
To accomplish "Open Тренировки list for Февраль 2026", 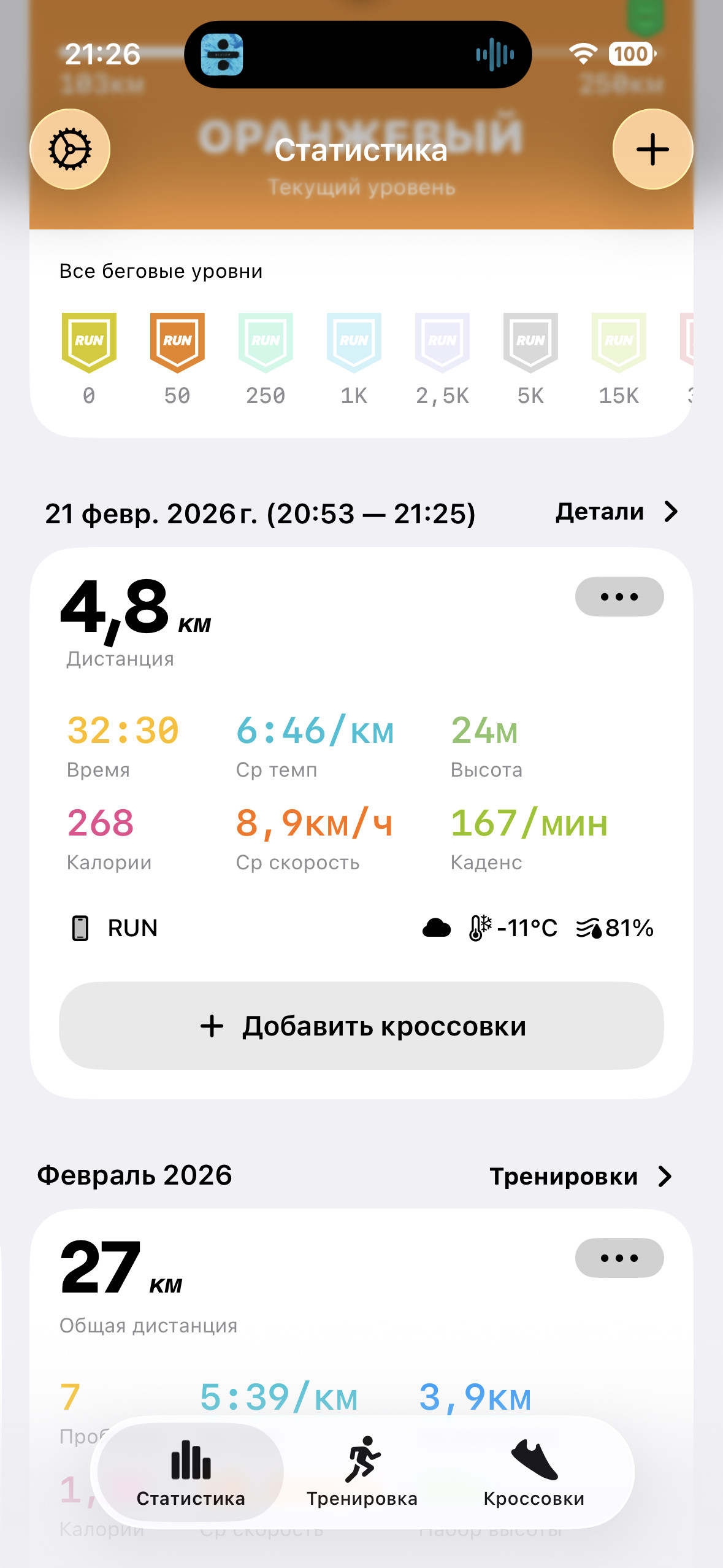I will pos(581,1176).
